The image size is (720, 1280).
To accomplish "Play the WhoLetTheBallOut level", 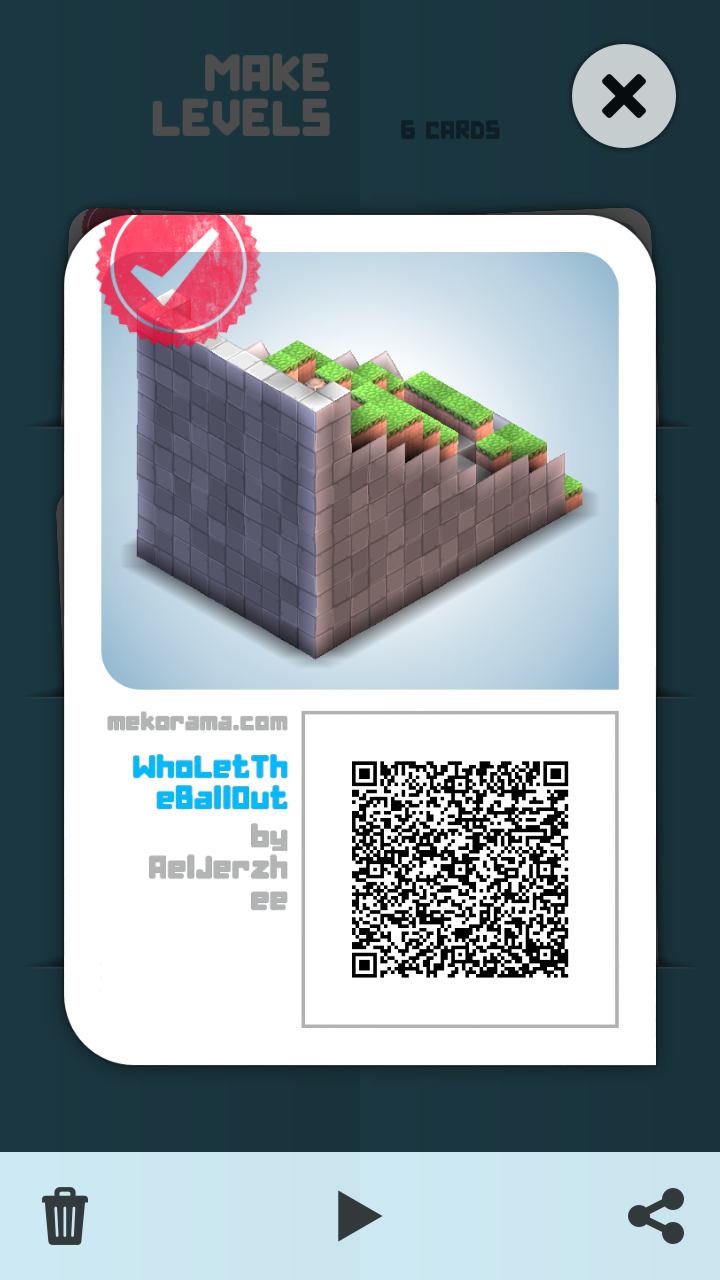I will [359, 1216].
